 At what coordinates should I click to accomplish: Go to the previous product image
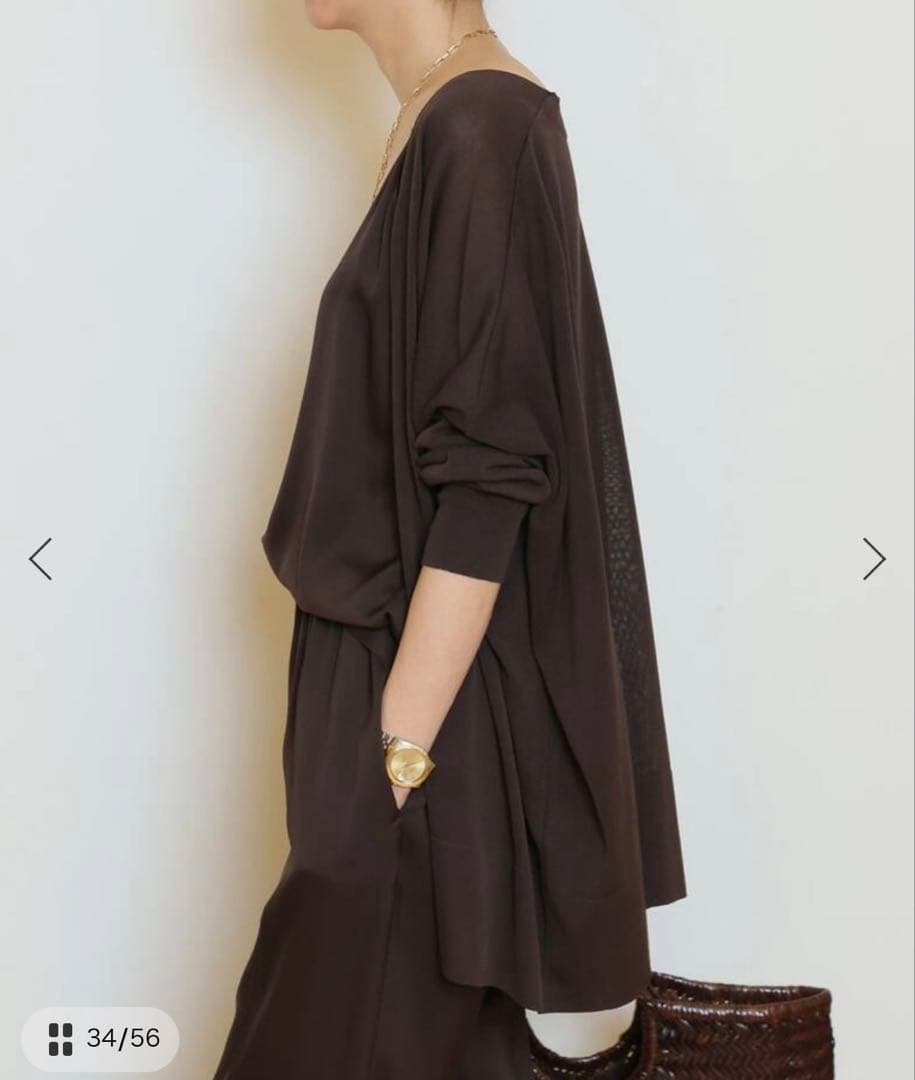tap(40, 559)
